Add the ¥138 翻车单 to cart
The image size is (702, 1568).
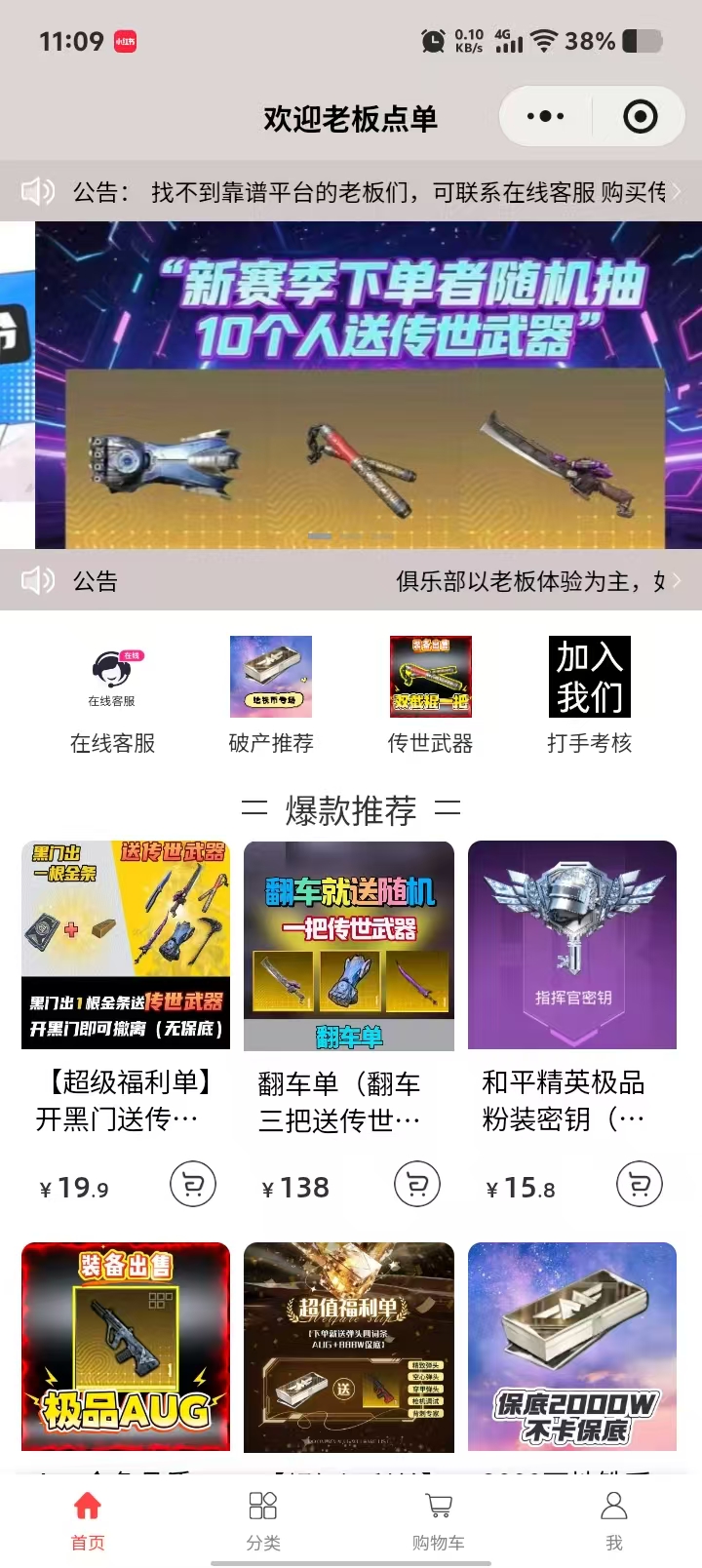coord(416,1185)
